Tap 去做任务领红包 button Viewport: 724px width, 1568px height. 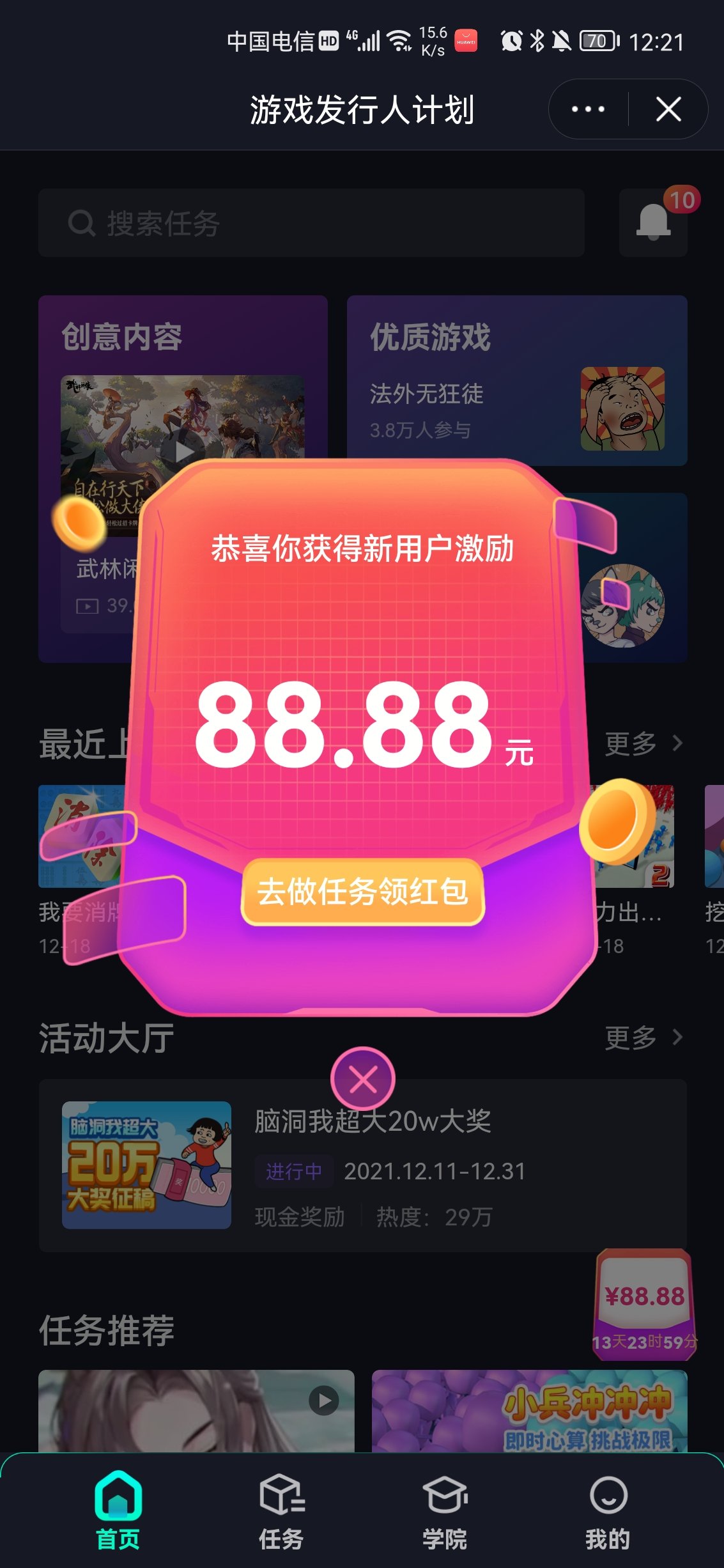(362, 892)
